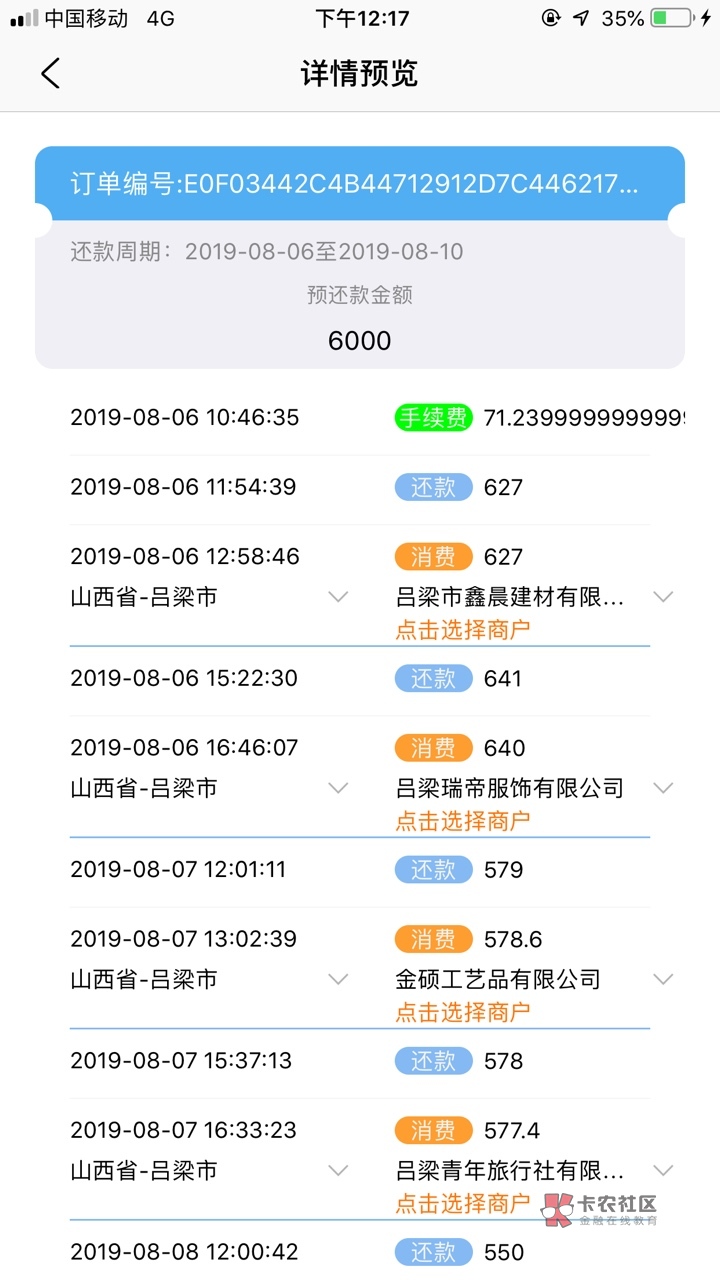Go back from the 详情预览 page

point(51,73)
